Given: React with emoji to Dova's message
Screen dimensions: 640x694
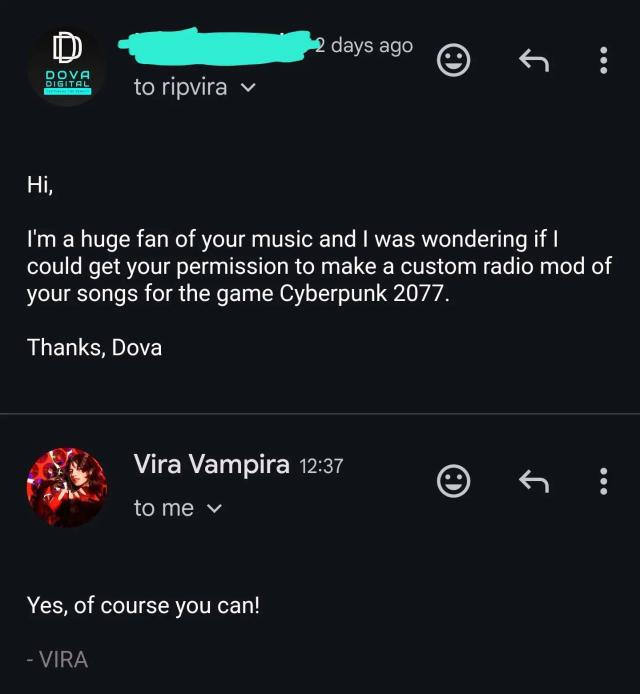Looking at the screenshot, I should [x=454, y=62].
